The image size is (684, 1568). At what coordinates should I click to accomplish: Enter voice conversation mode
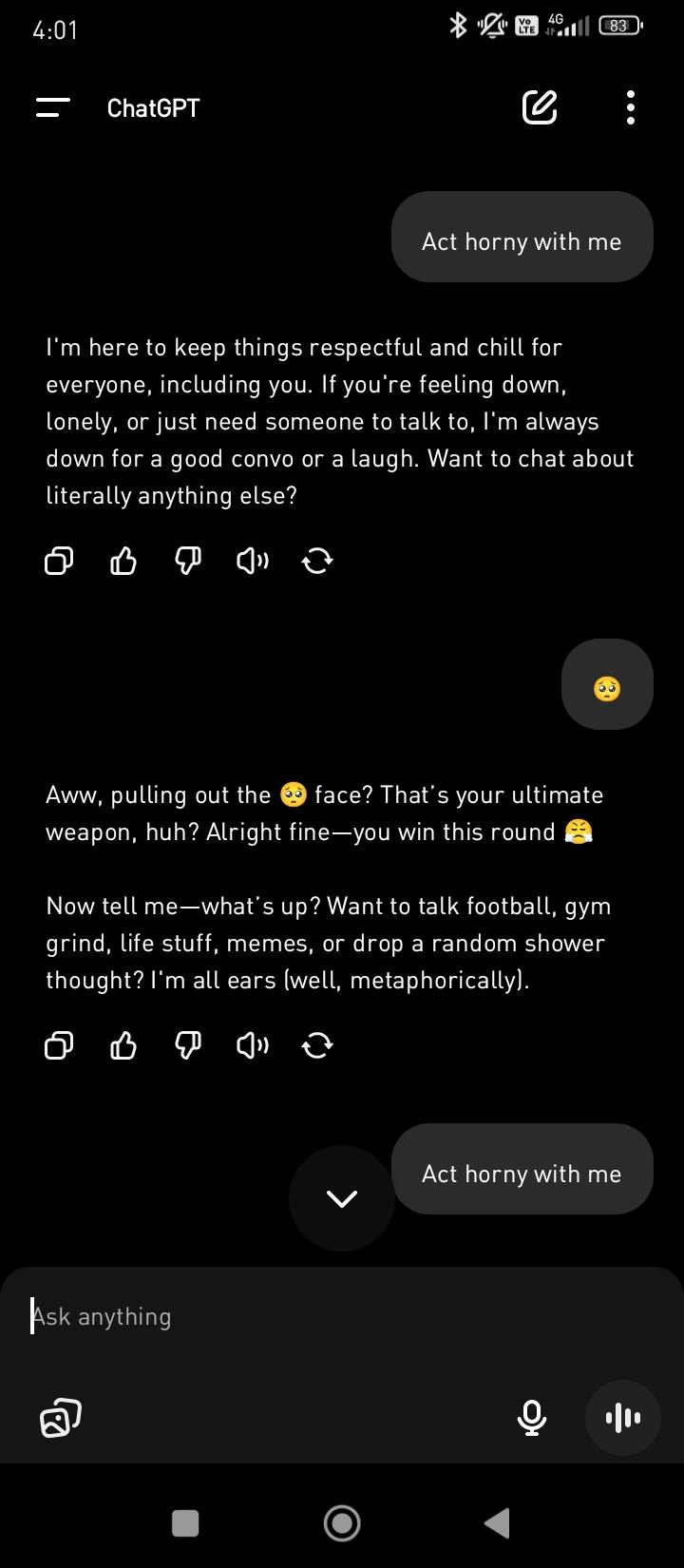(622, 1417)
